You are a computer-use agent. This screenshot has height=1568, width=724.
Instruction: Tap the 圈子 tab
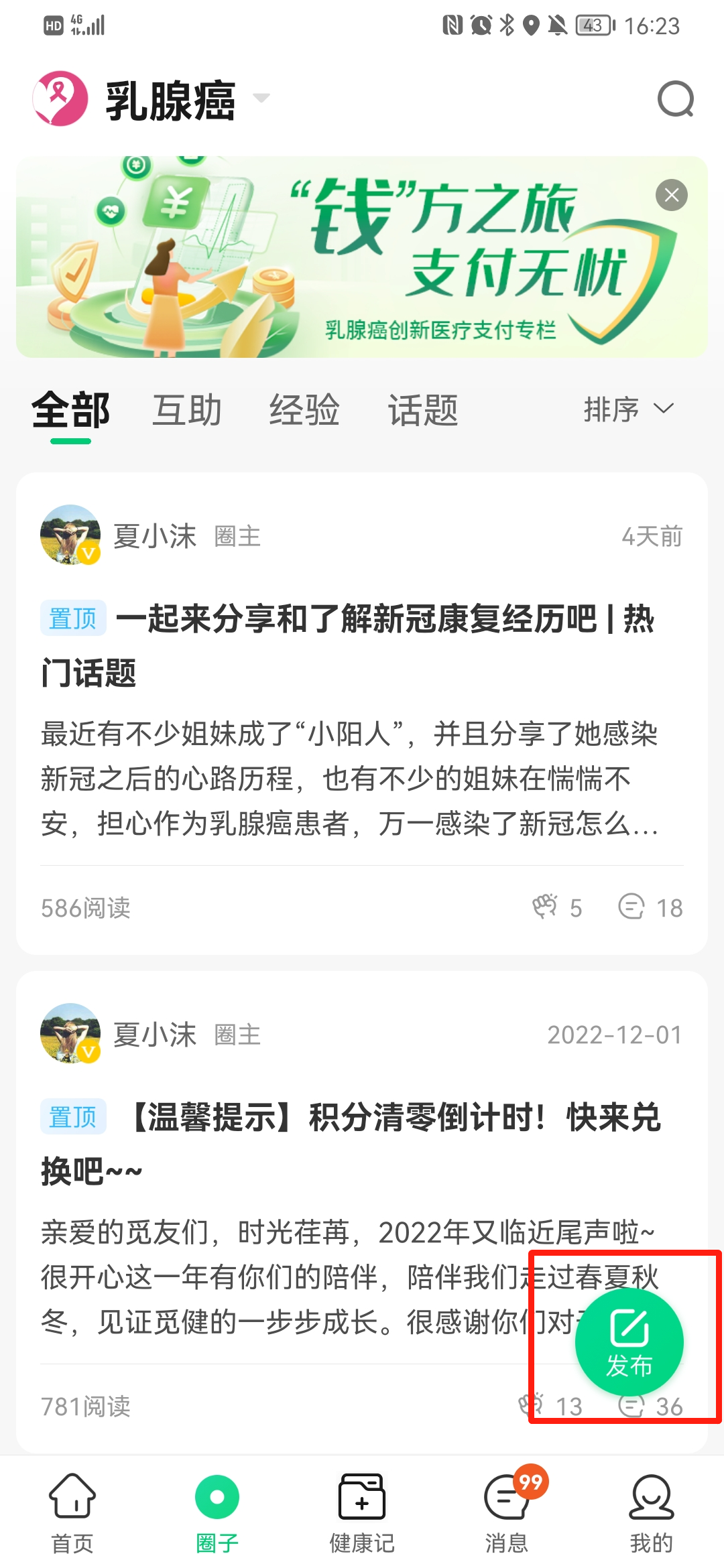[x=217, y=1513]
